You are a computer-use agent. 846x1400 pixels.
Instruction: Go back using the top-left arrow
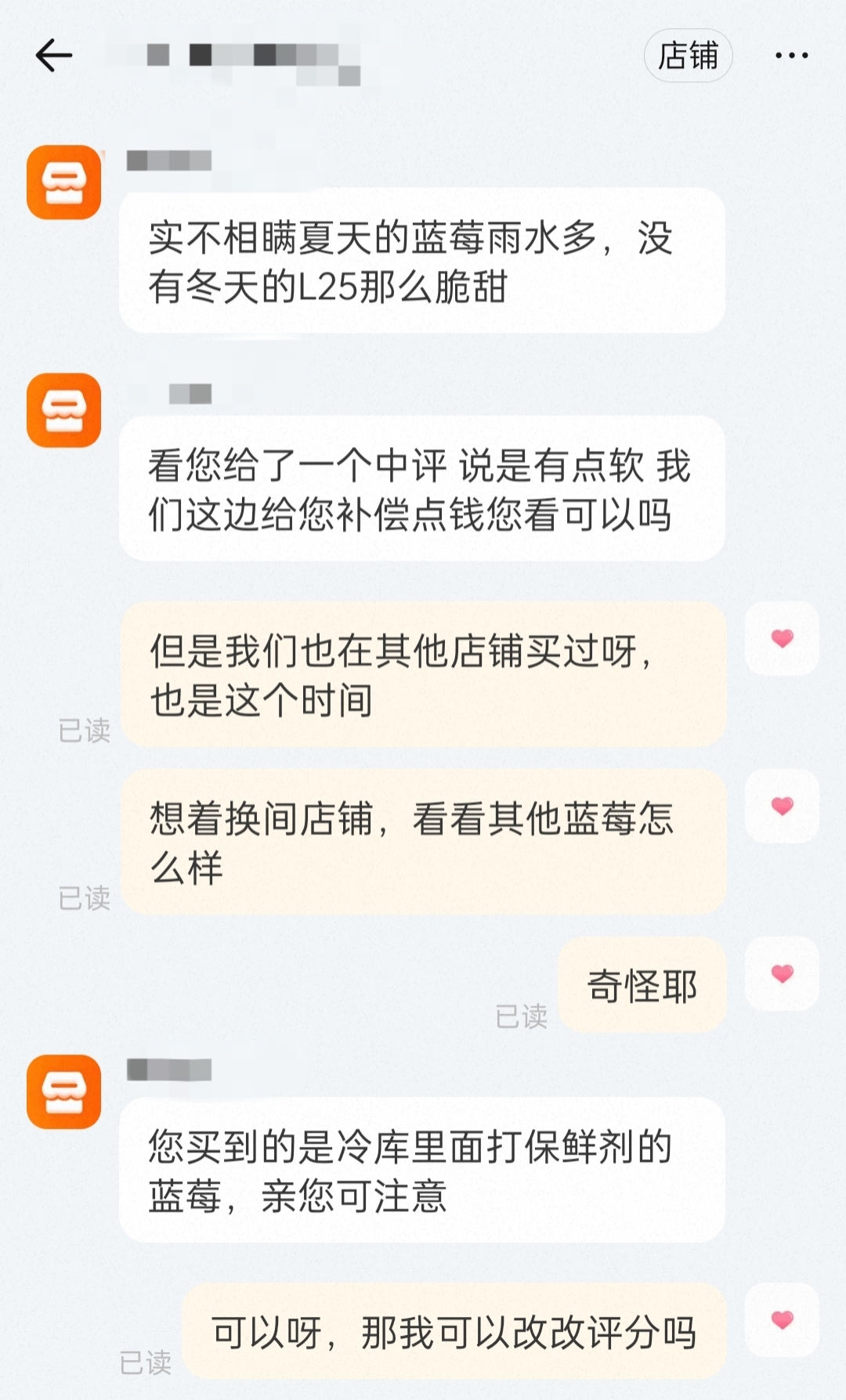coord(54,56)
